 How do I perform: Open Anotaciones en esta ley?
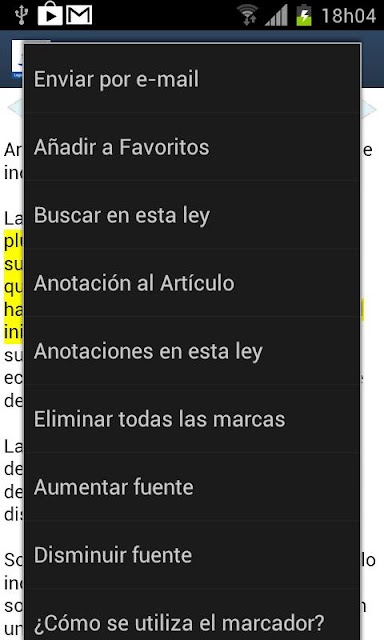(x=192, y=351)
